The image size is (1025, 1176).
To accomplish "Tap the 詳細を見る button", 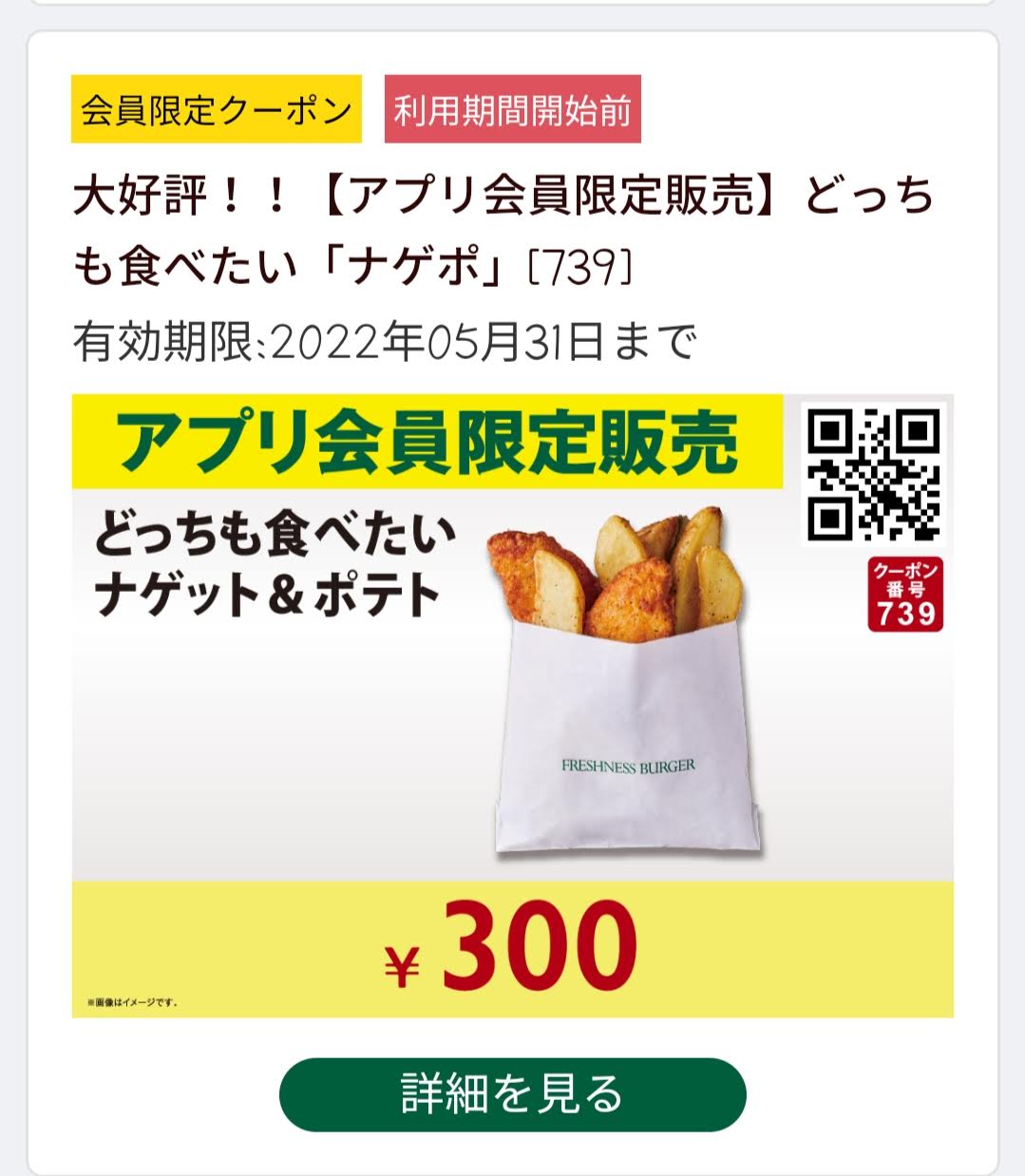I will [512, 1093].
